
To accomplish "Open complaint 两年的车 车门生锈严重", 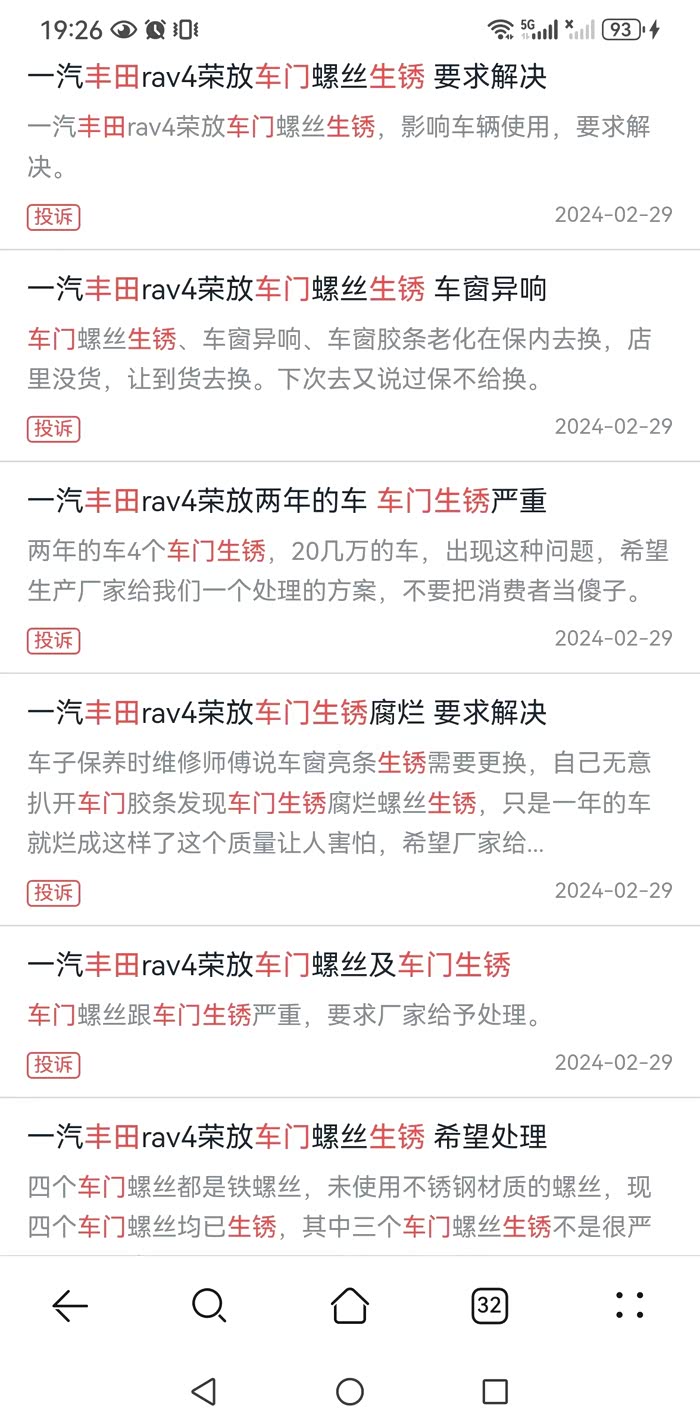I will click(x=287, y=501).
